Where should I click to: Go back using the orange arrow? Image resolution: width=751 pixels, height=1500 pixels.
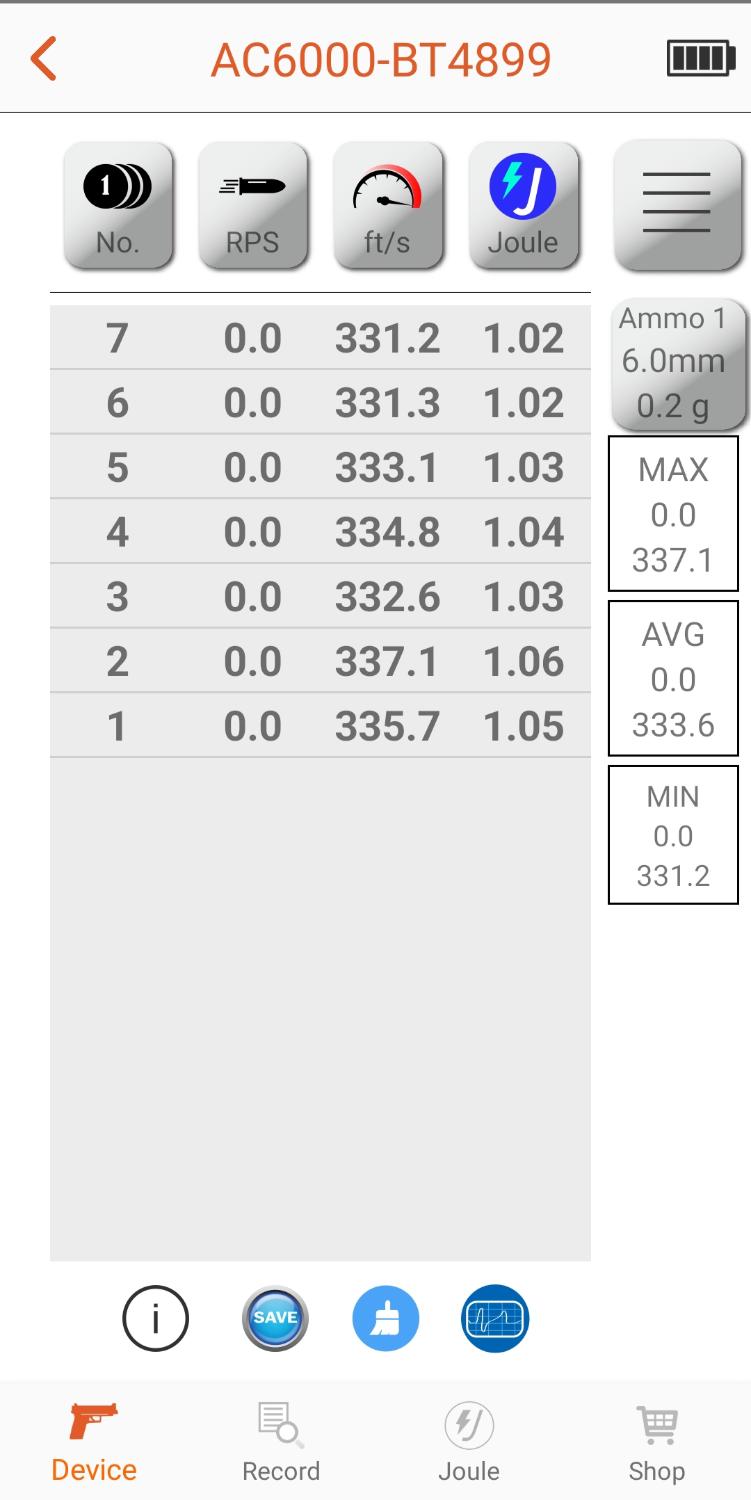44,59
